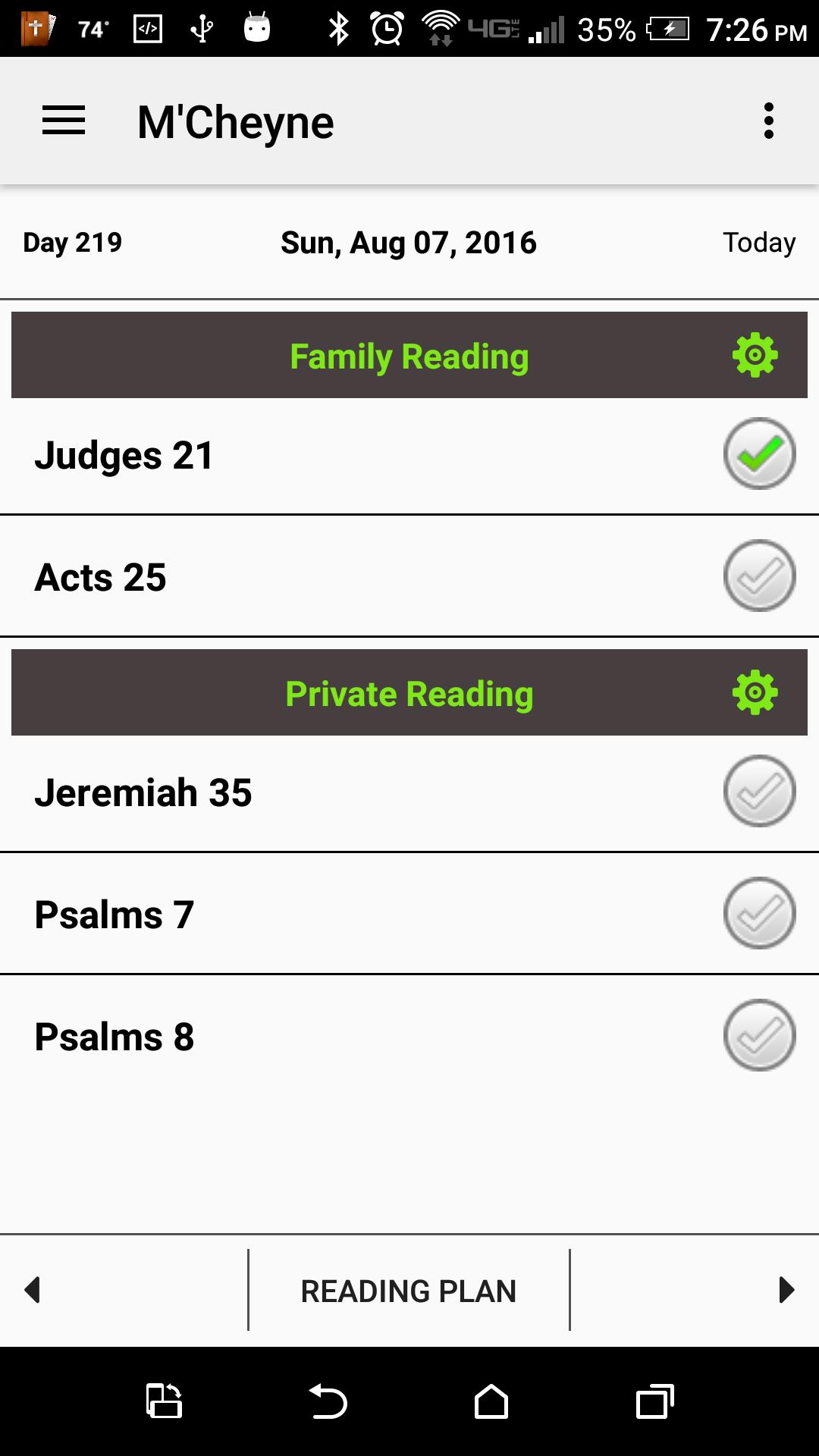Open the navigation drawer menu
Screen dimensions: 819x1456
click(x=63, y=120)
